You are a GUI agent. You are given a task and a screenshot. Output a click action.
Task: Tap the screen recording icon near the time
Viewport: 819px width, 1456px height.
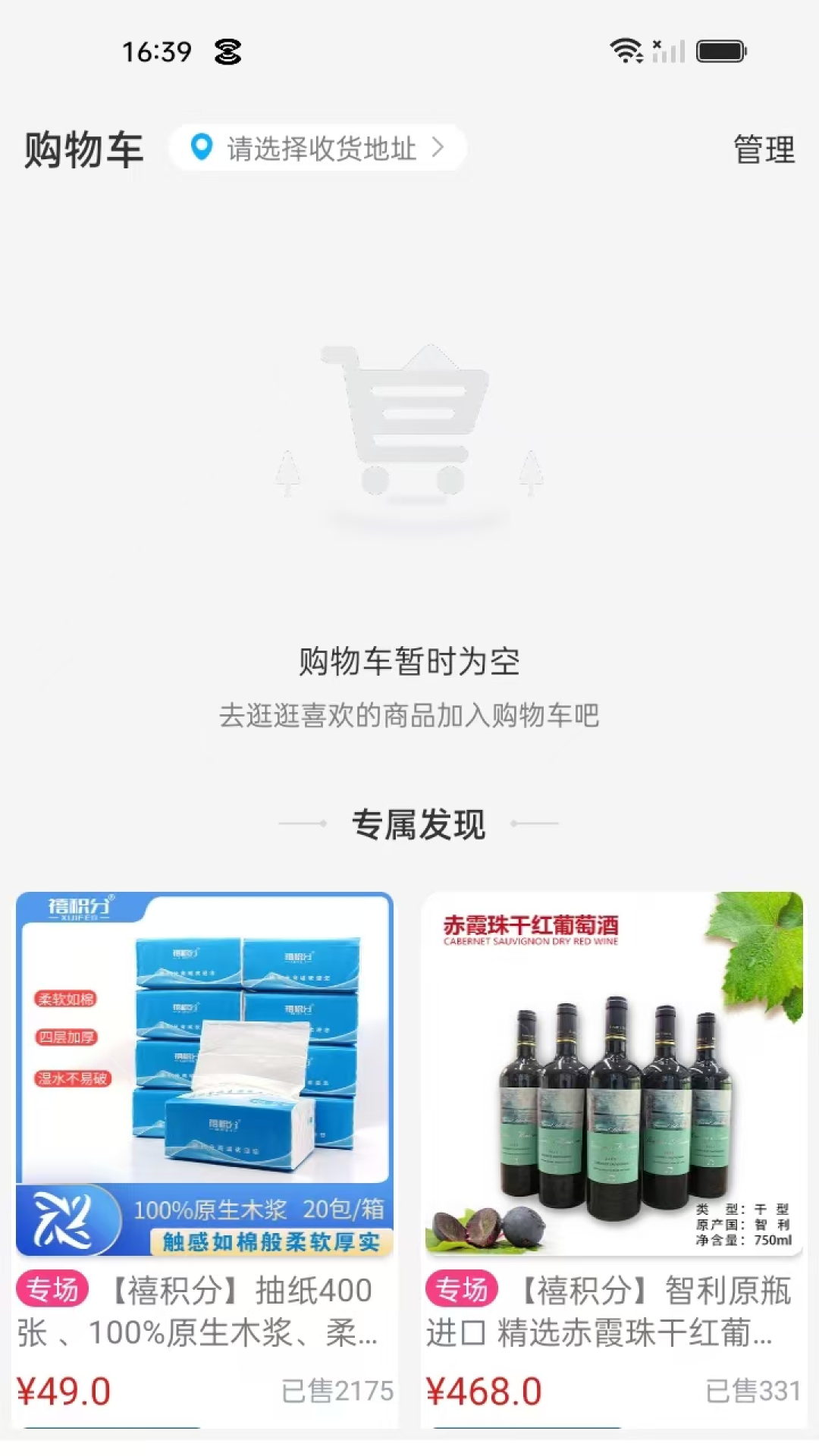(225, 53)
